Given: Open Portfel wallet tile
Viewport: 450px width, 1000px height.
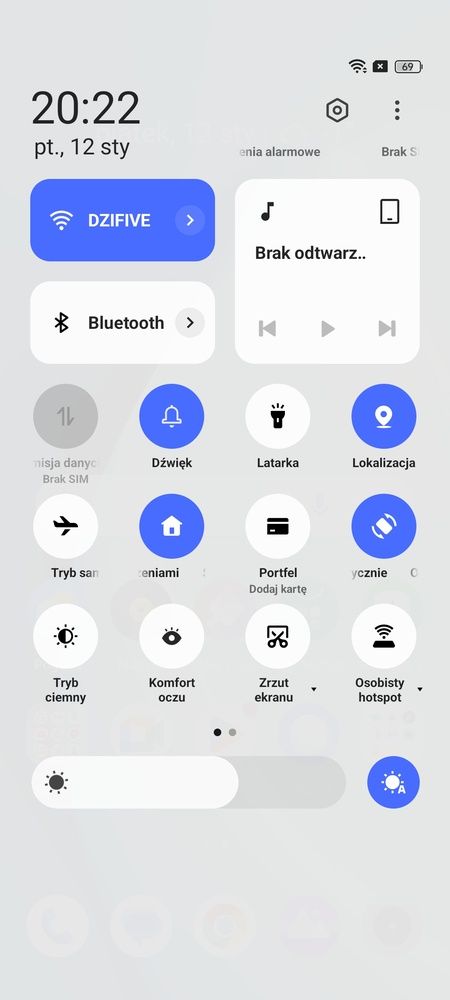Looking at the screenshot, I should tap(278, 526).
